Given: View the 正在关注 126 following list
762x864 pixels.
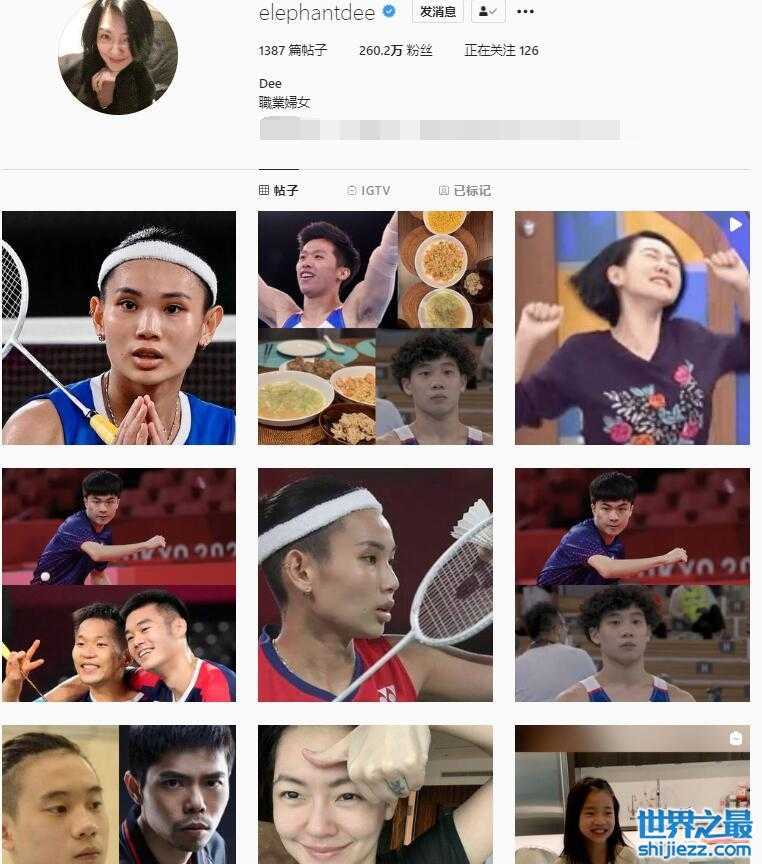Looking at the screenshot, I should [501, 50].
